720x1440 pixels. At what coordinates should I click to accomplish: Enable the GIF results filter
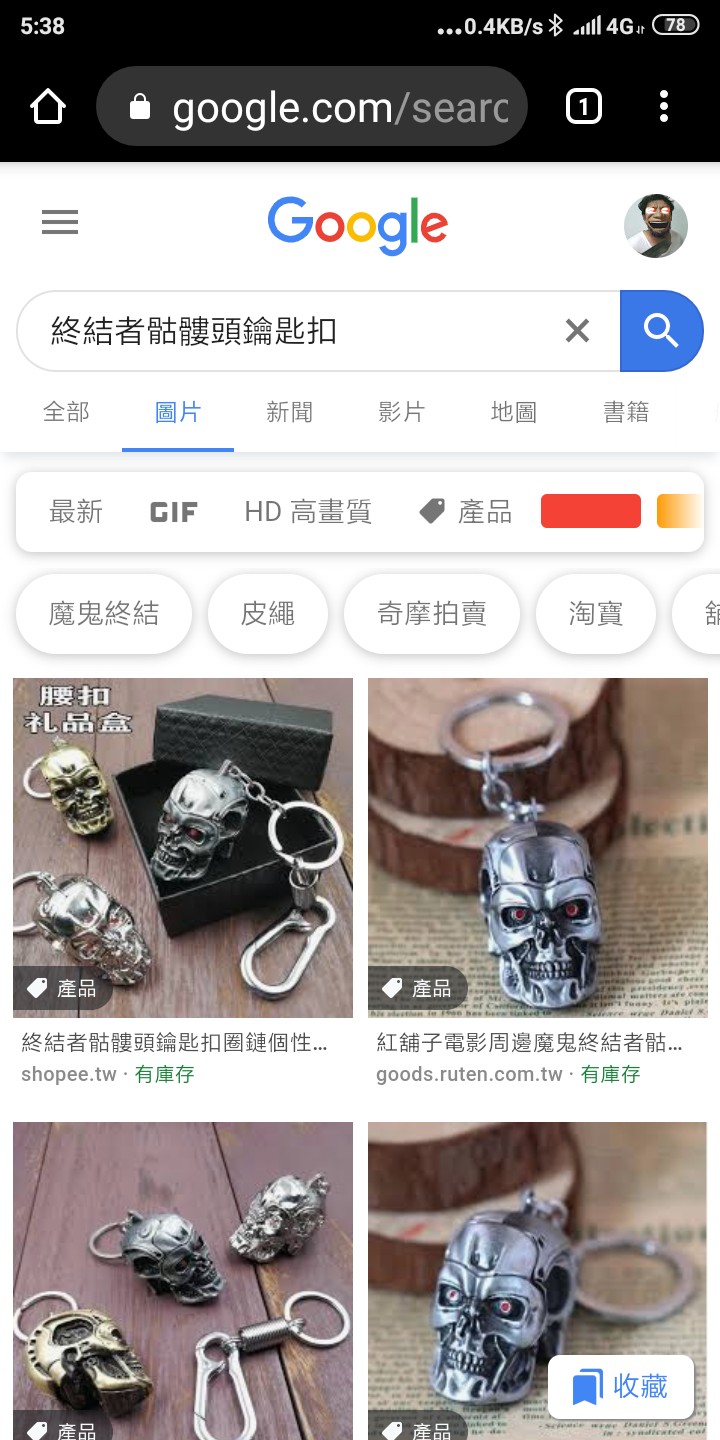[172, 512]
